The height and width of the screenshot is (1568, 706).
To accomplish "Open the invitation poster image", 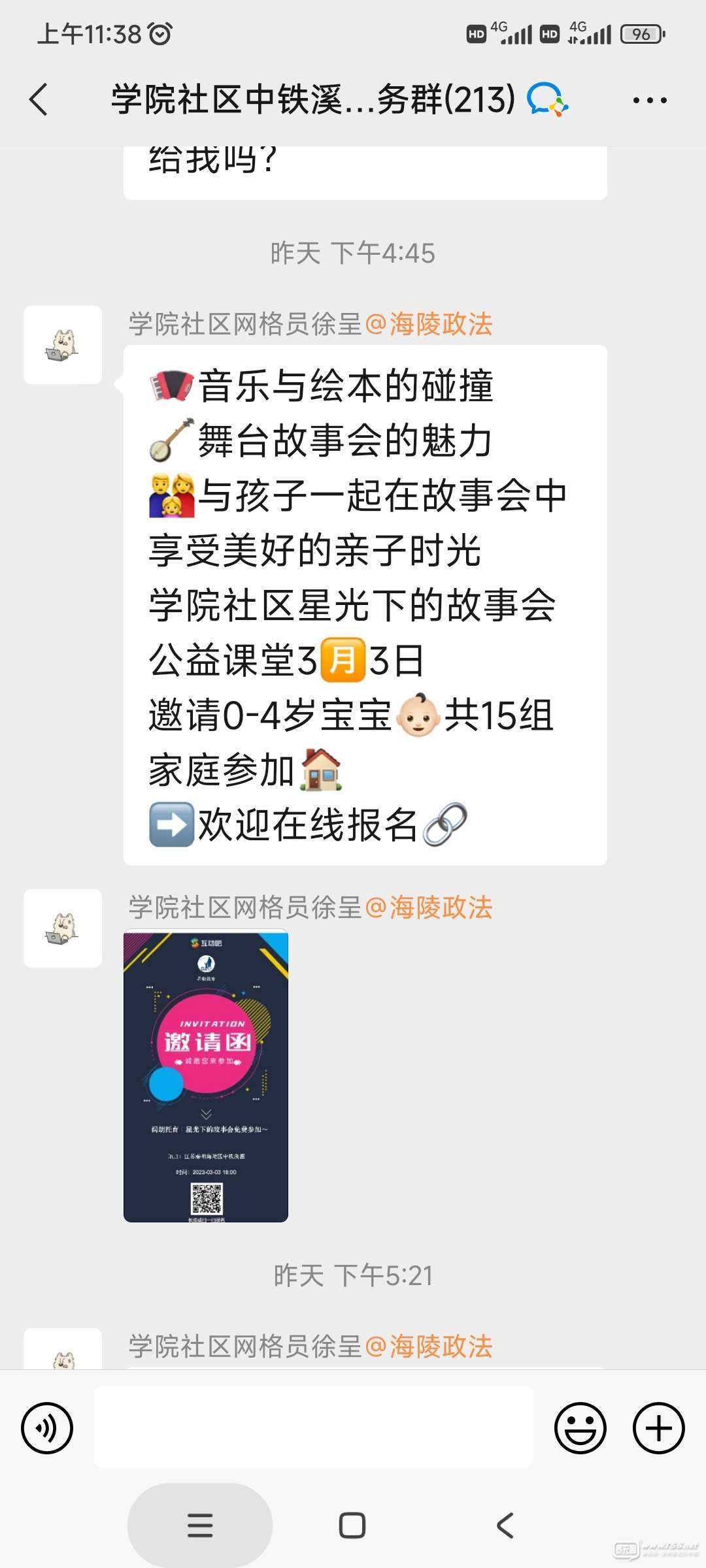I will click(206, 1075).
